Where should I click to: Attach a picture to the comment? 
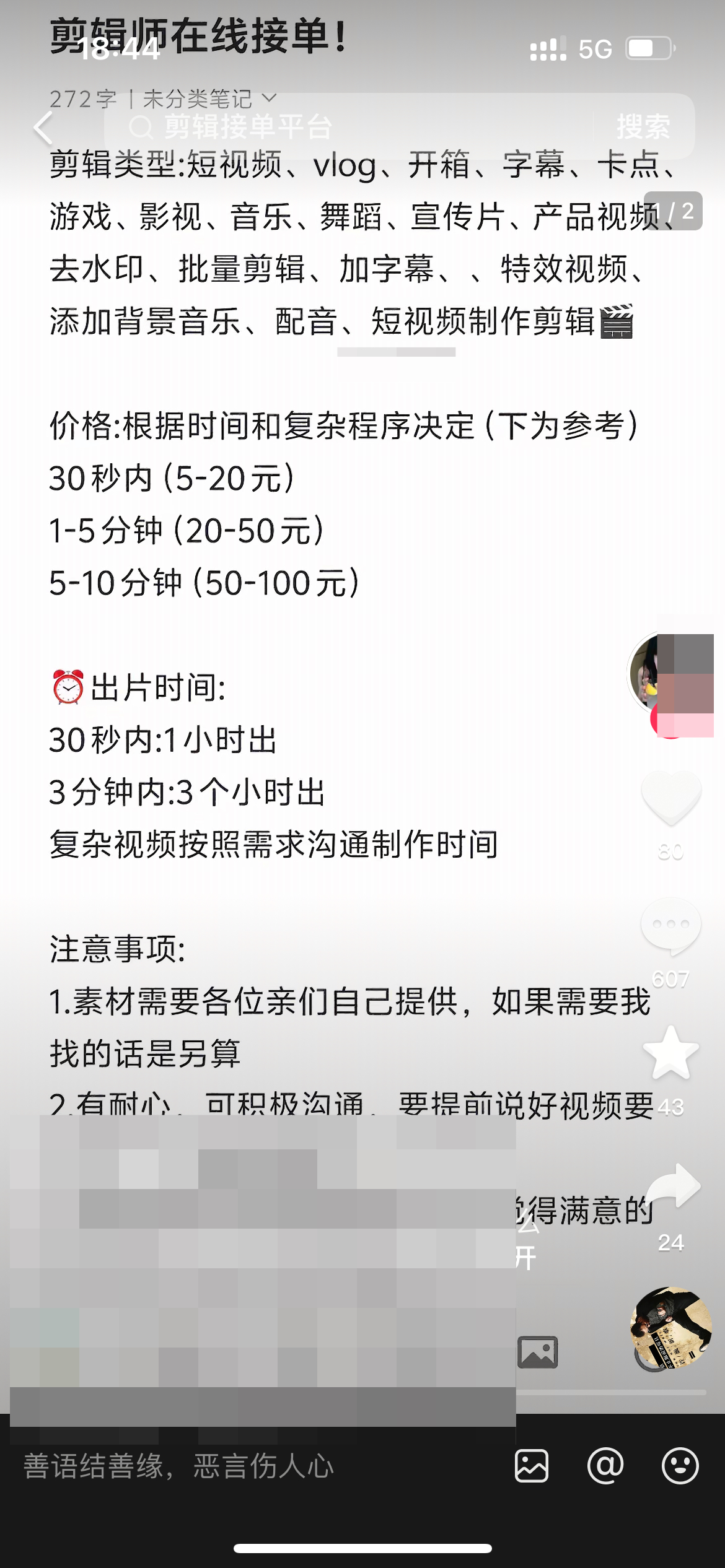[x=532, y=1466]
